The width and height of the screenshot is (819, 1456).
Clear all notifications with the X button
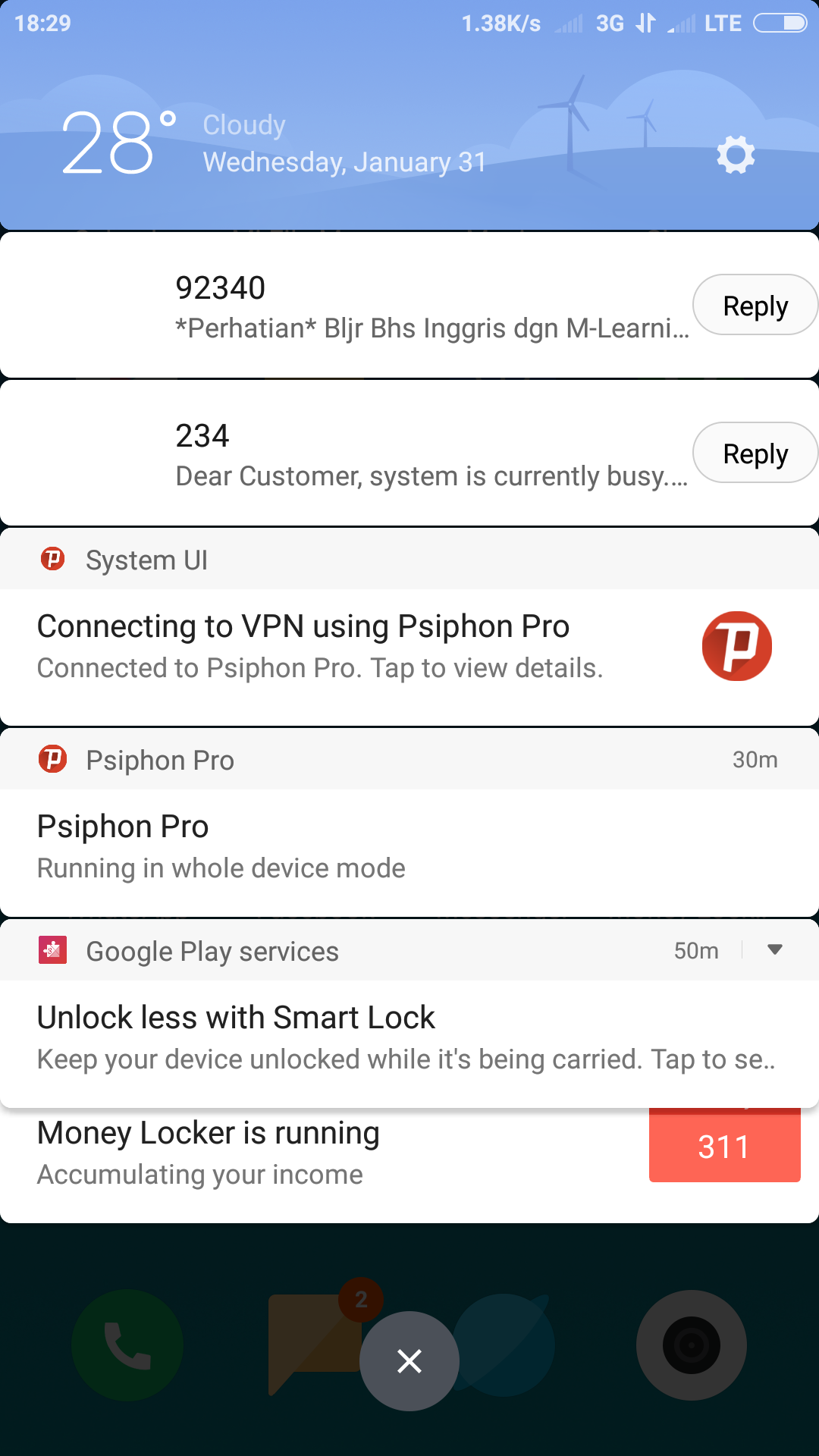click(x=409, y=1361)
